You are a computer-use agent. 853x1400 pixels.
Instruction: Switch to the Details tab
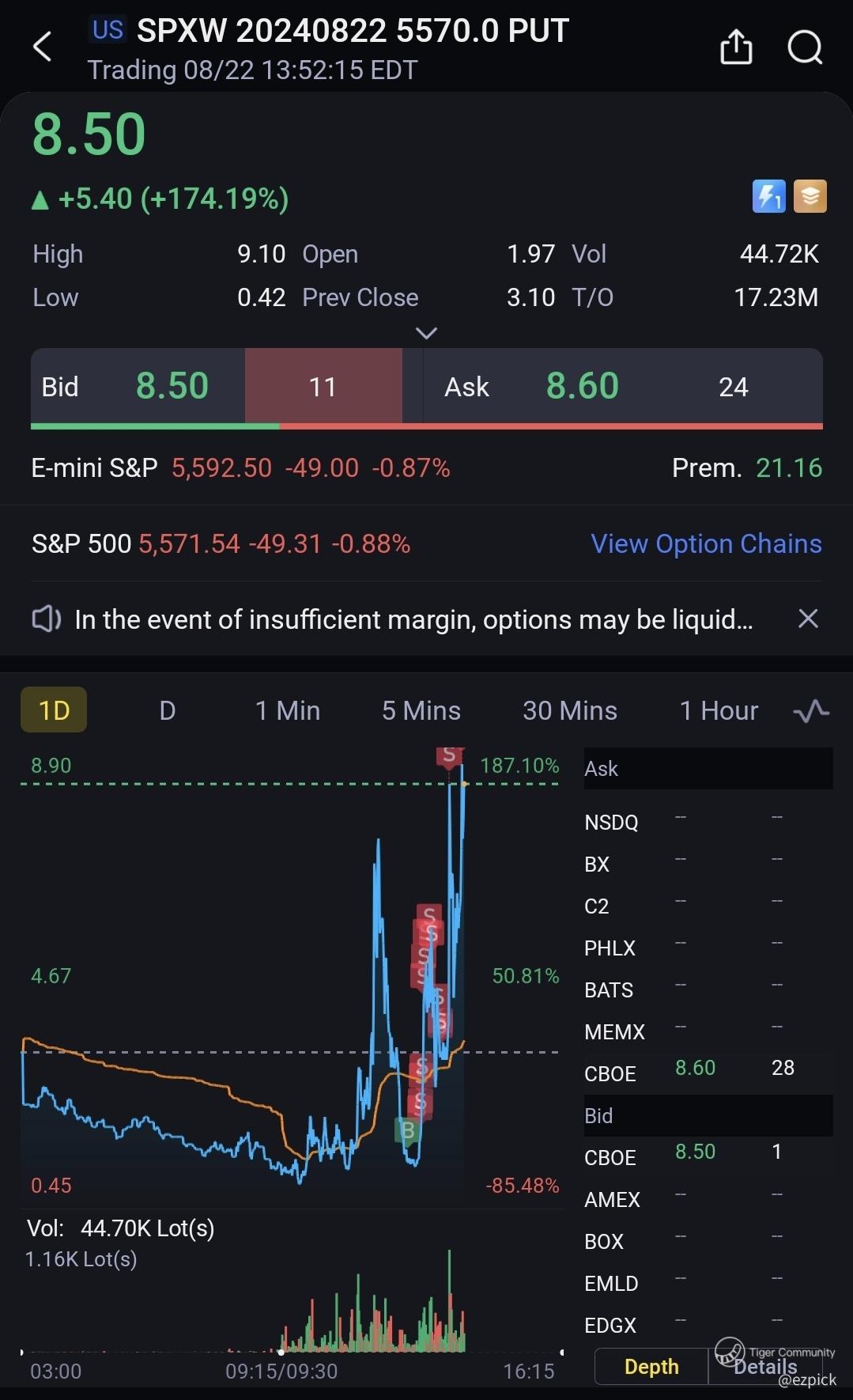(765, 1367)
